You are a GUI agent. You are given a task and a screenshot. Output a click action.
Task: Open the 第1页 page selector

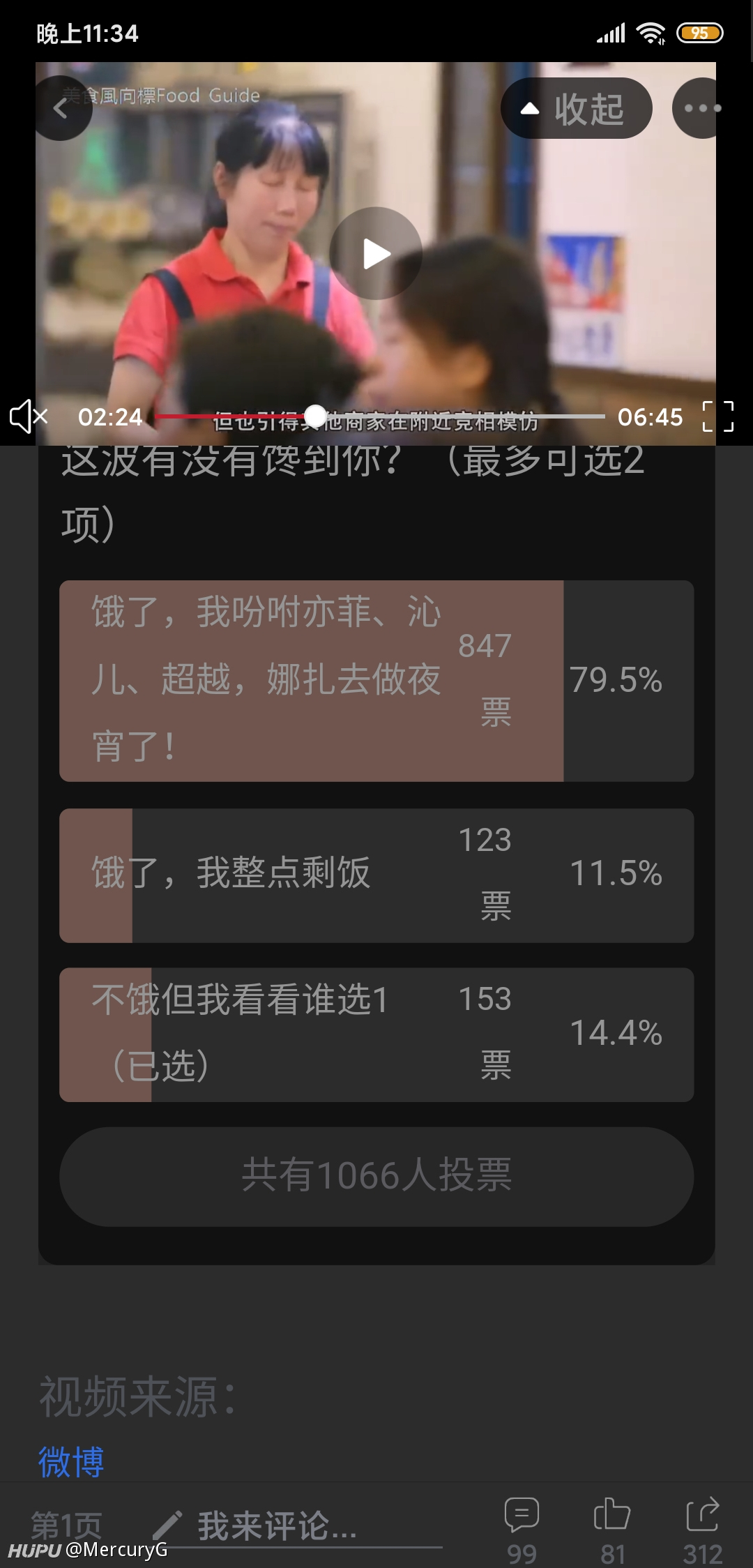pyautogui.click(x=67, y=1525)
